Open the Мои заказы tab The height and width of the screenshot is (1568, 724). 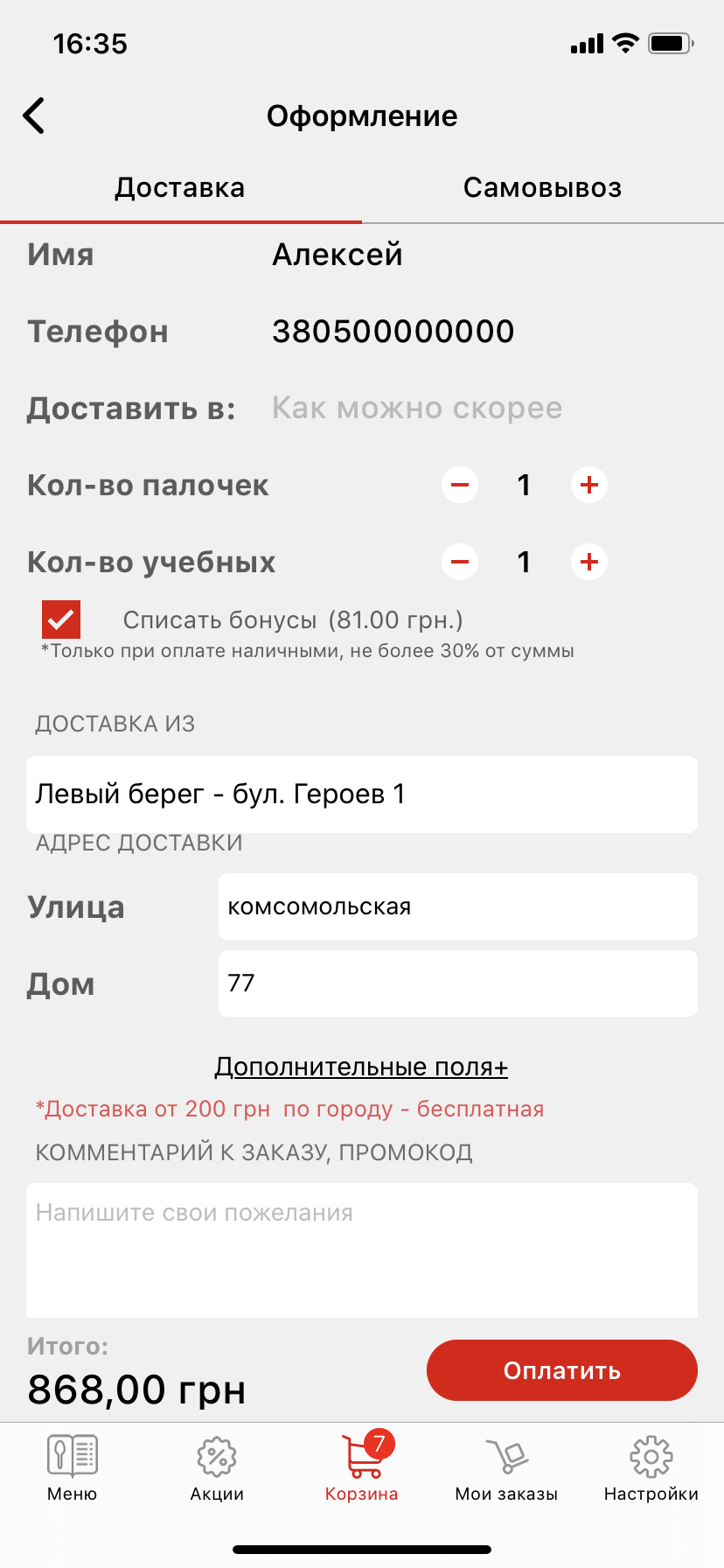click(506, 1468)
